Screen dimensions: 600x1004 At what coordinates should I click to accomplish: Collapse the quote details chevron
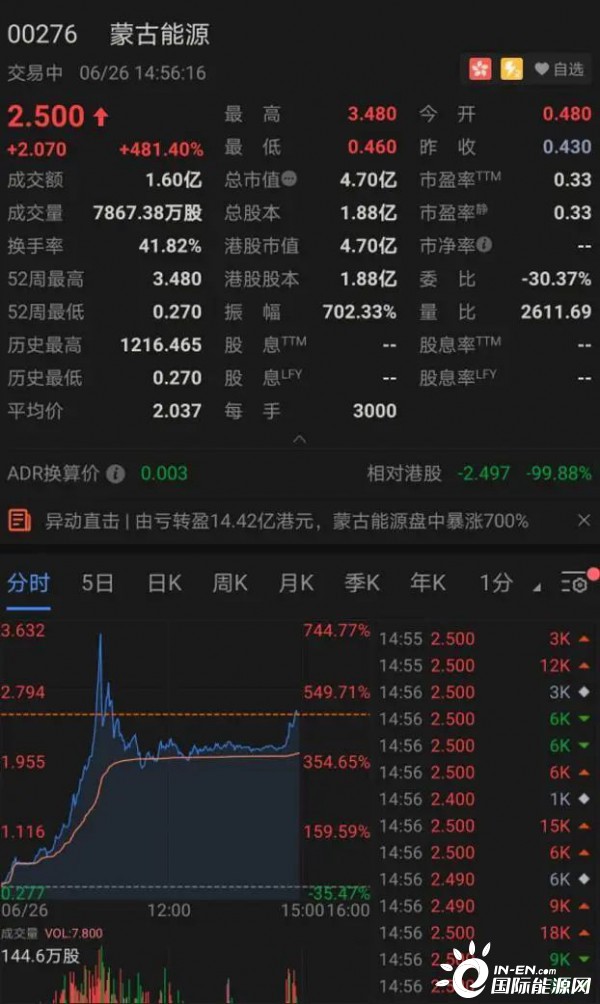299,440
